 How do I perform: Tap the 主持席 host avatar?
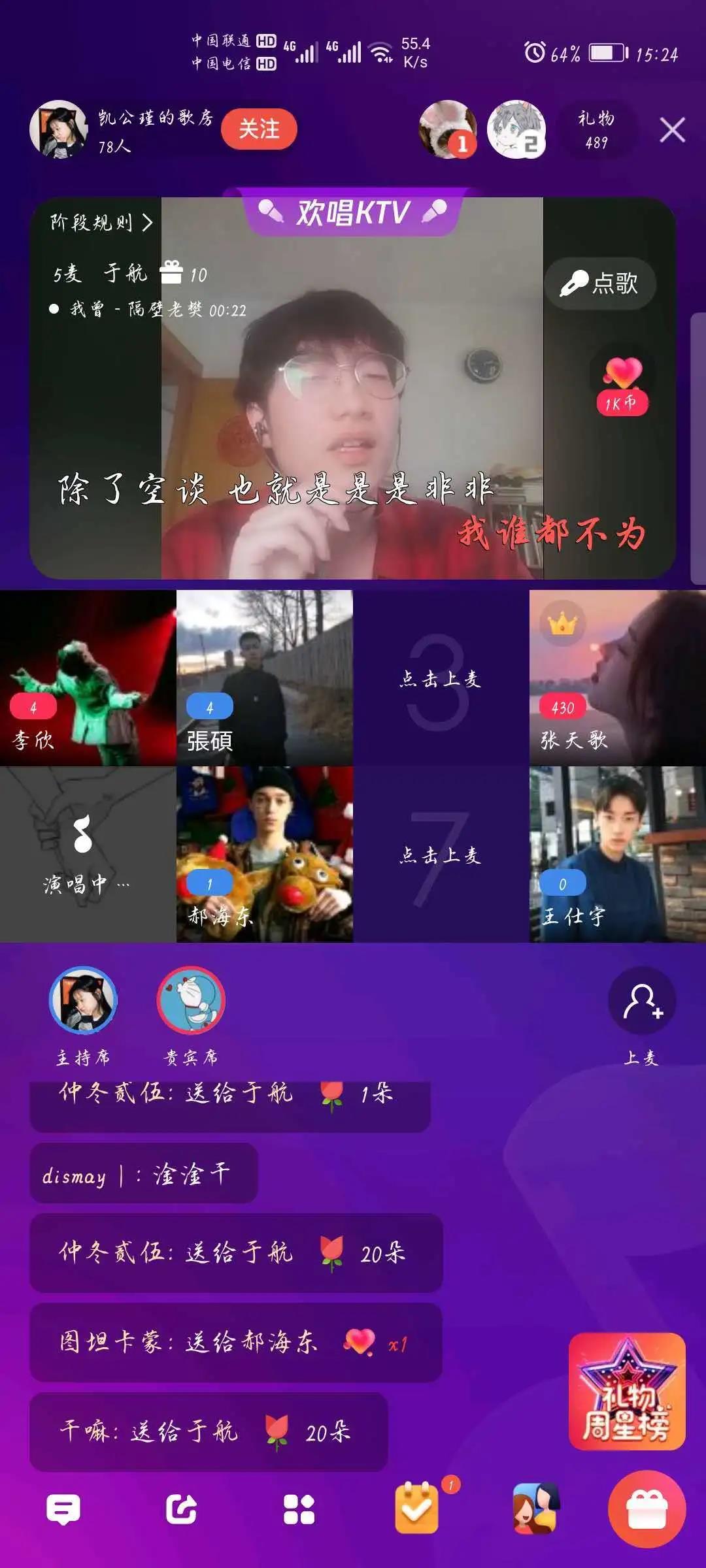[83, 1000]
